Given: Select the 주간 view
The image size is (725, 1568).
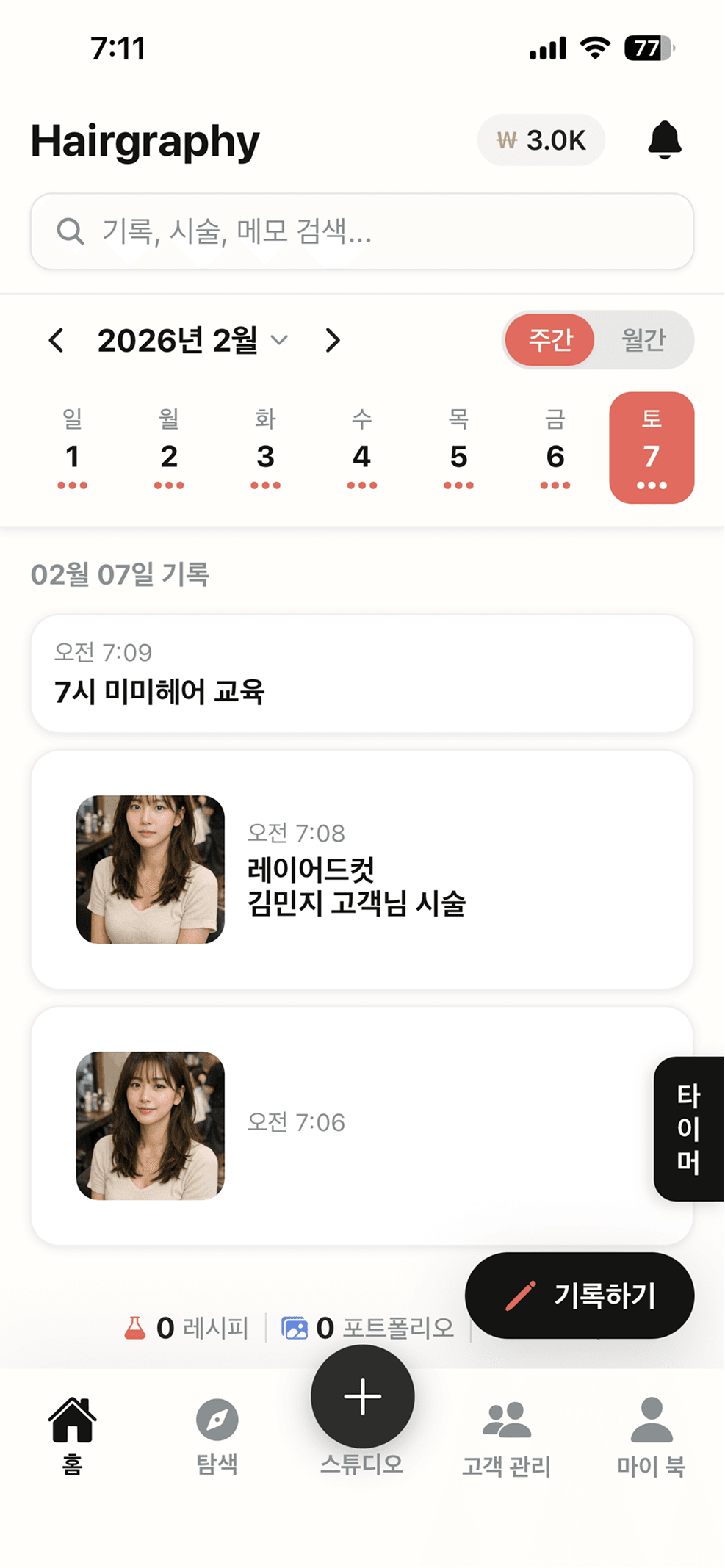Looking at the screenshot, I should click(550, 339).
